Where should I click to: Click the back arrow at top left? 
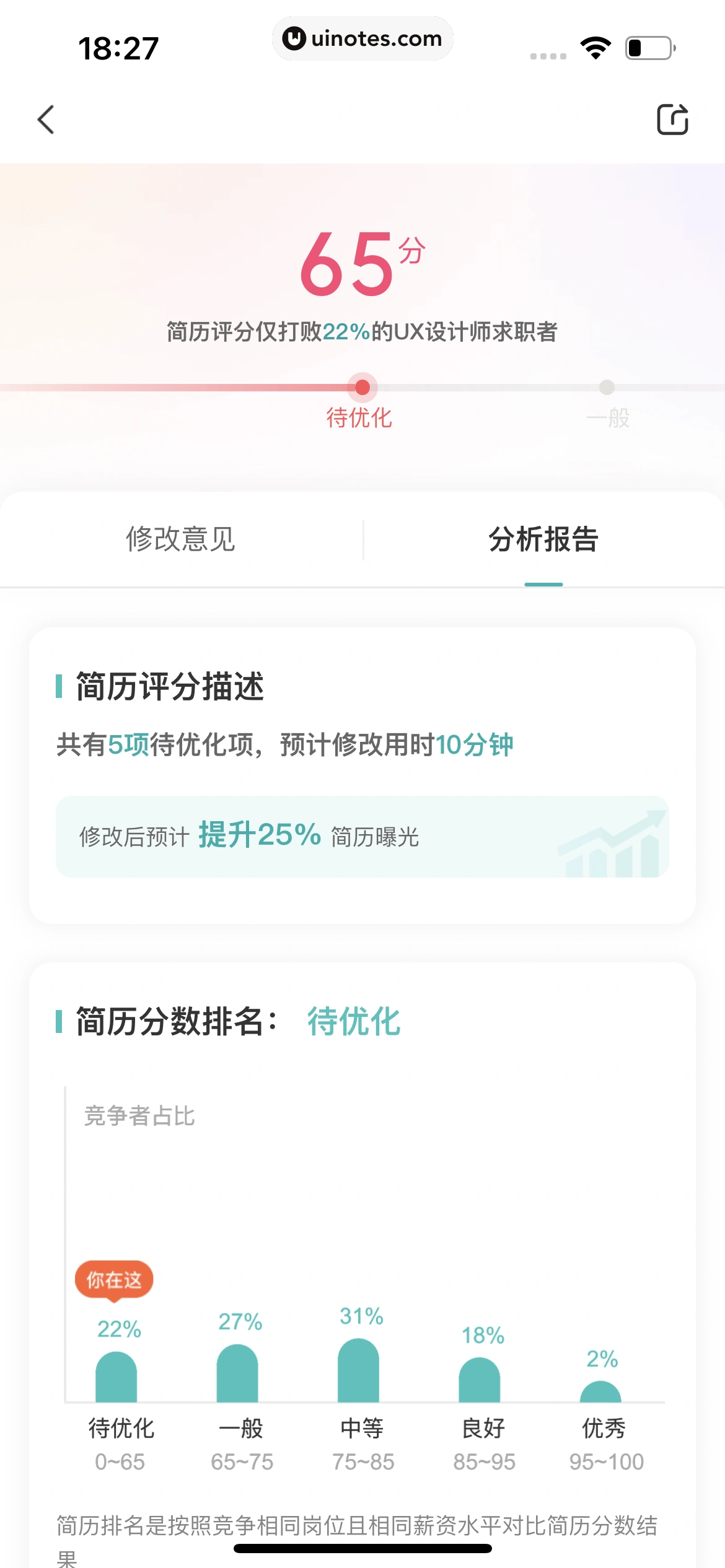tap(46, 120)
